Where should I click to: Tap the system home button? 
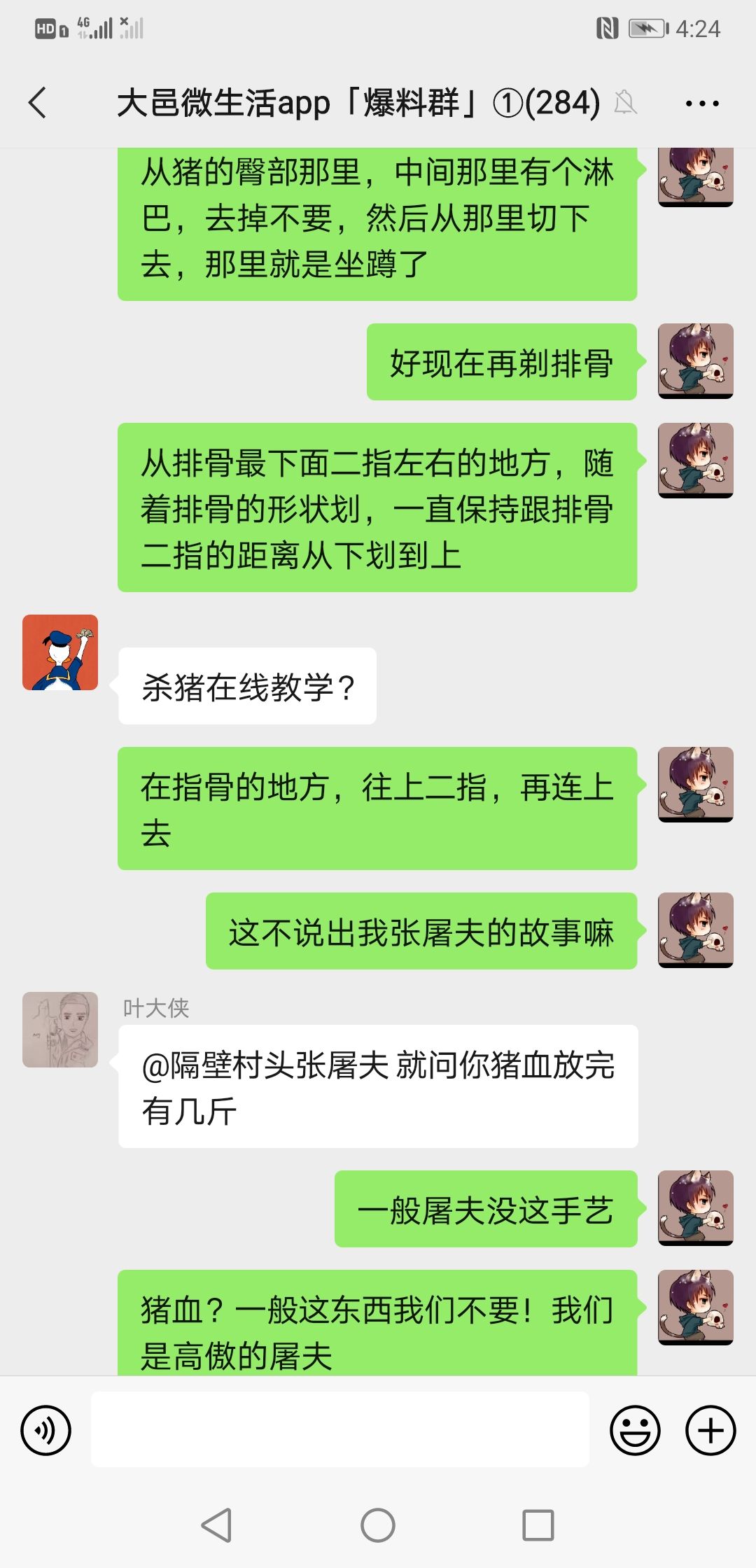[x=378, y=1525]
